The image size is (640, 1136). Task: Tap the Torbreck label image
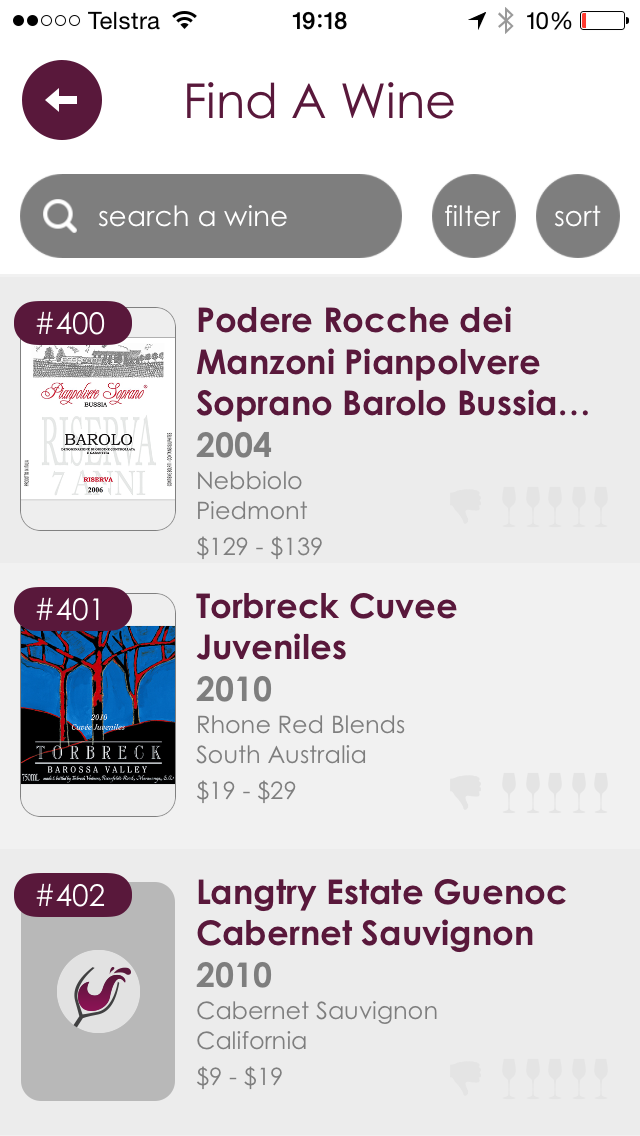coord(98,704)
